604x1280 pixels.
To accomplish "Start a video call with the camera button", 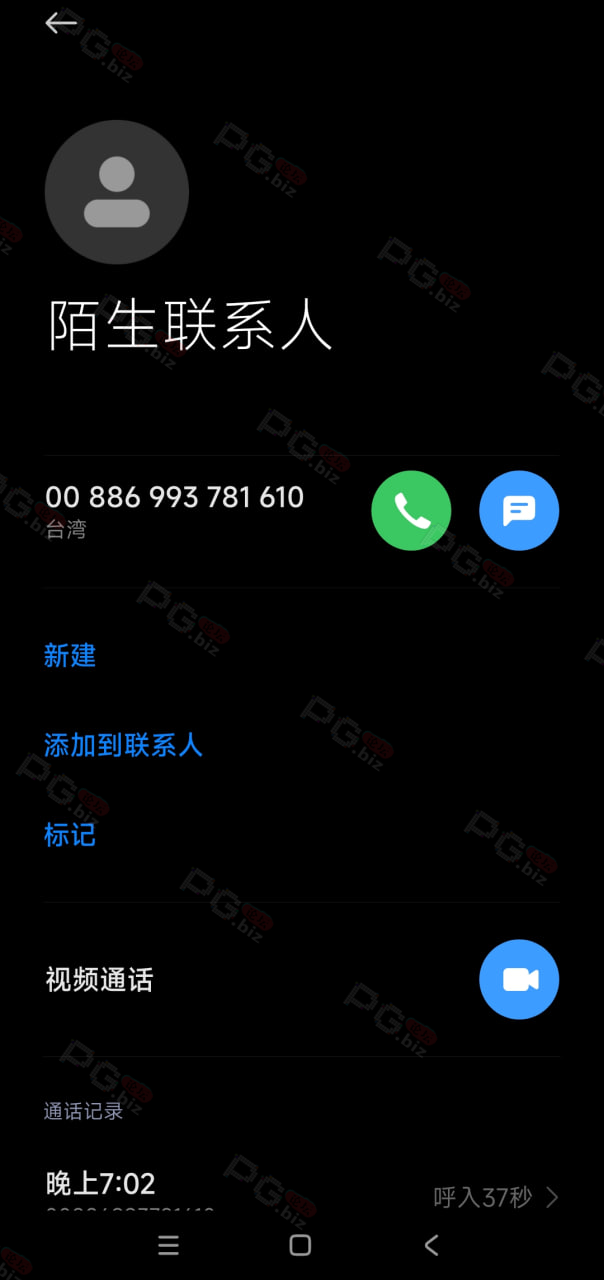I will click(x=519, y=979).
